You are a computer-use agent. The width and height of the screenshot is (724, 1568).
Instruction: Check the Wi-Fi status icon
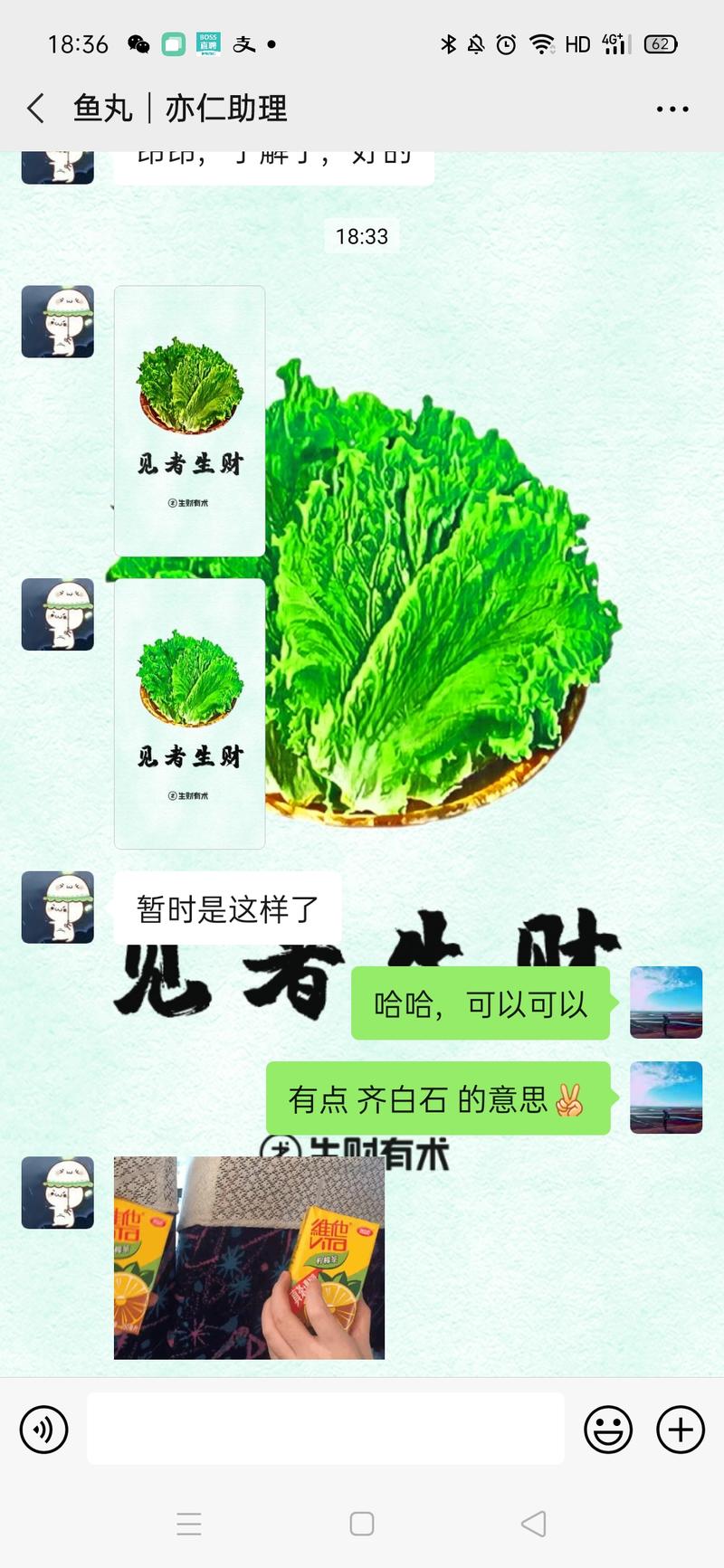point(540,43)
